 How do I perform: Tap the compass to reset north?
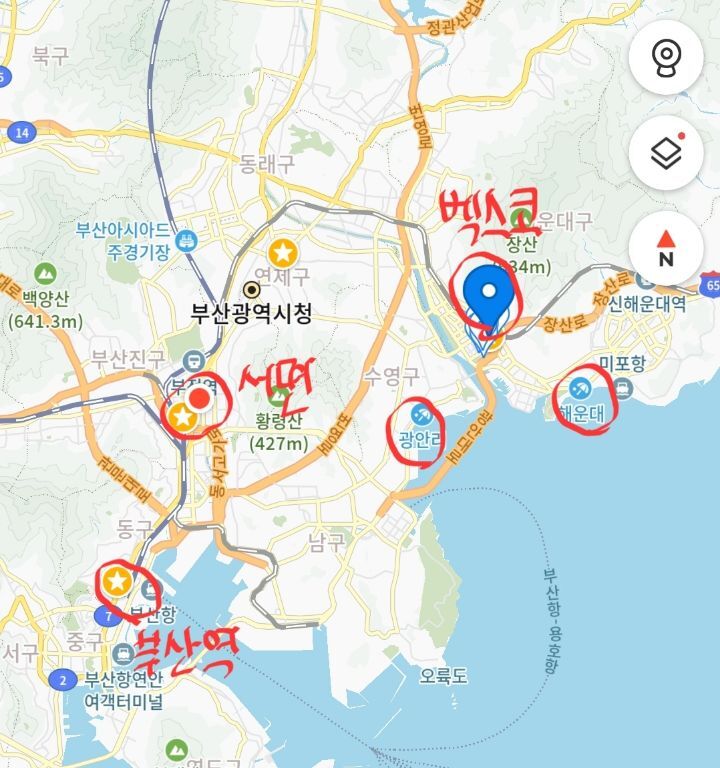click(666, 247)
